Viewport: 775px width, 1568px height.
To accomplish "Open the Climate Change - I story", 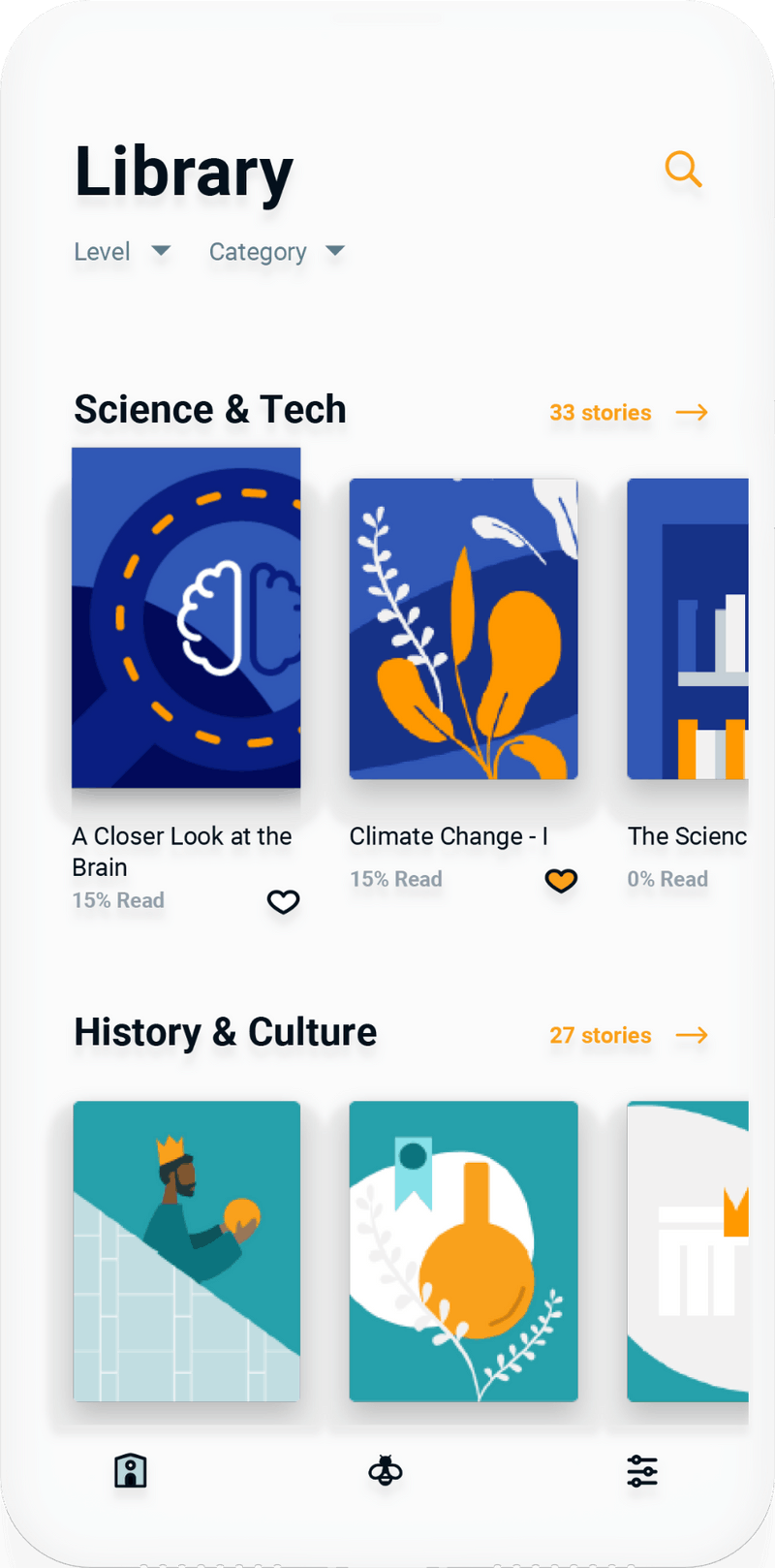I will tap(463, 629).
